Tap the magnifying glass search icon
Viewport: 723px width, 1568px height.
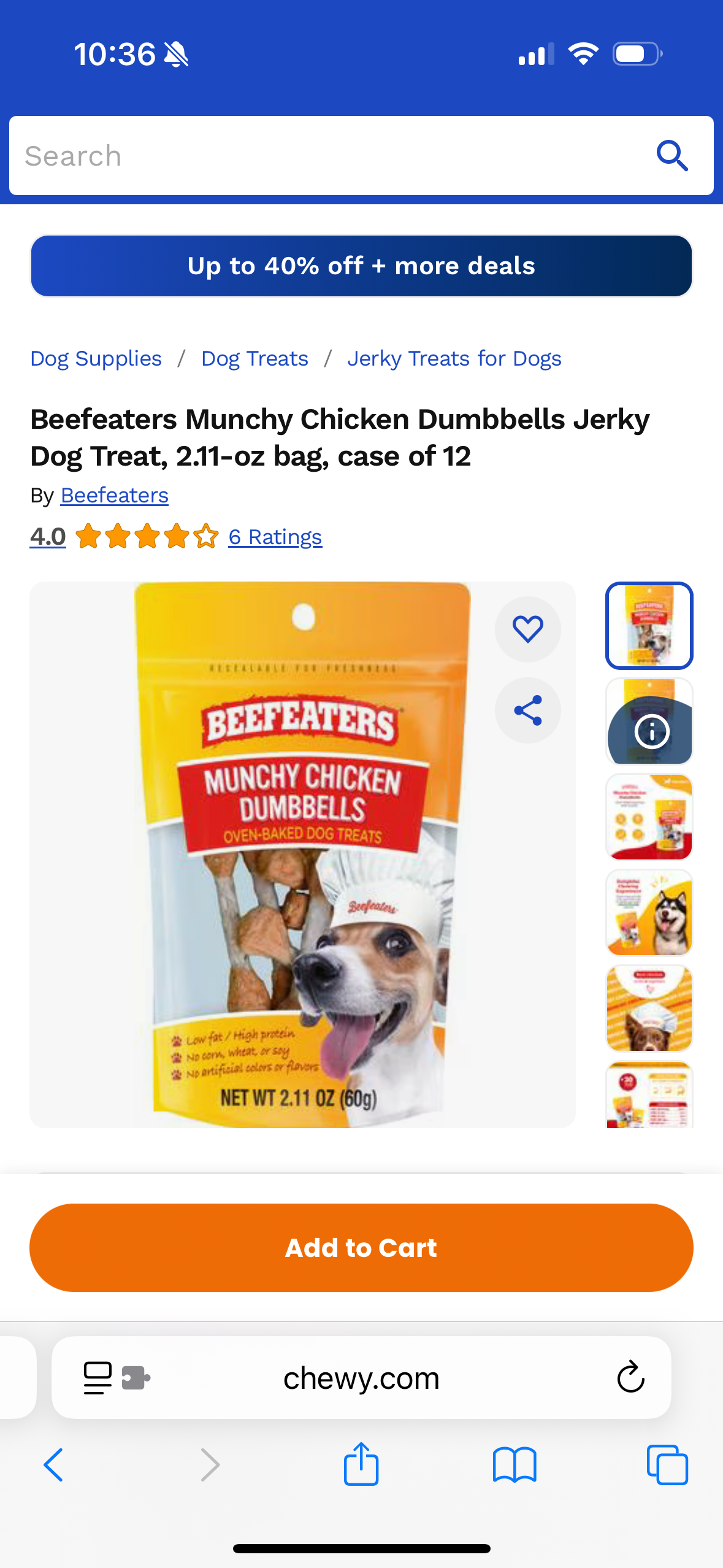[x=672, y=156]
